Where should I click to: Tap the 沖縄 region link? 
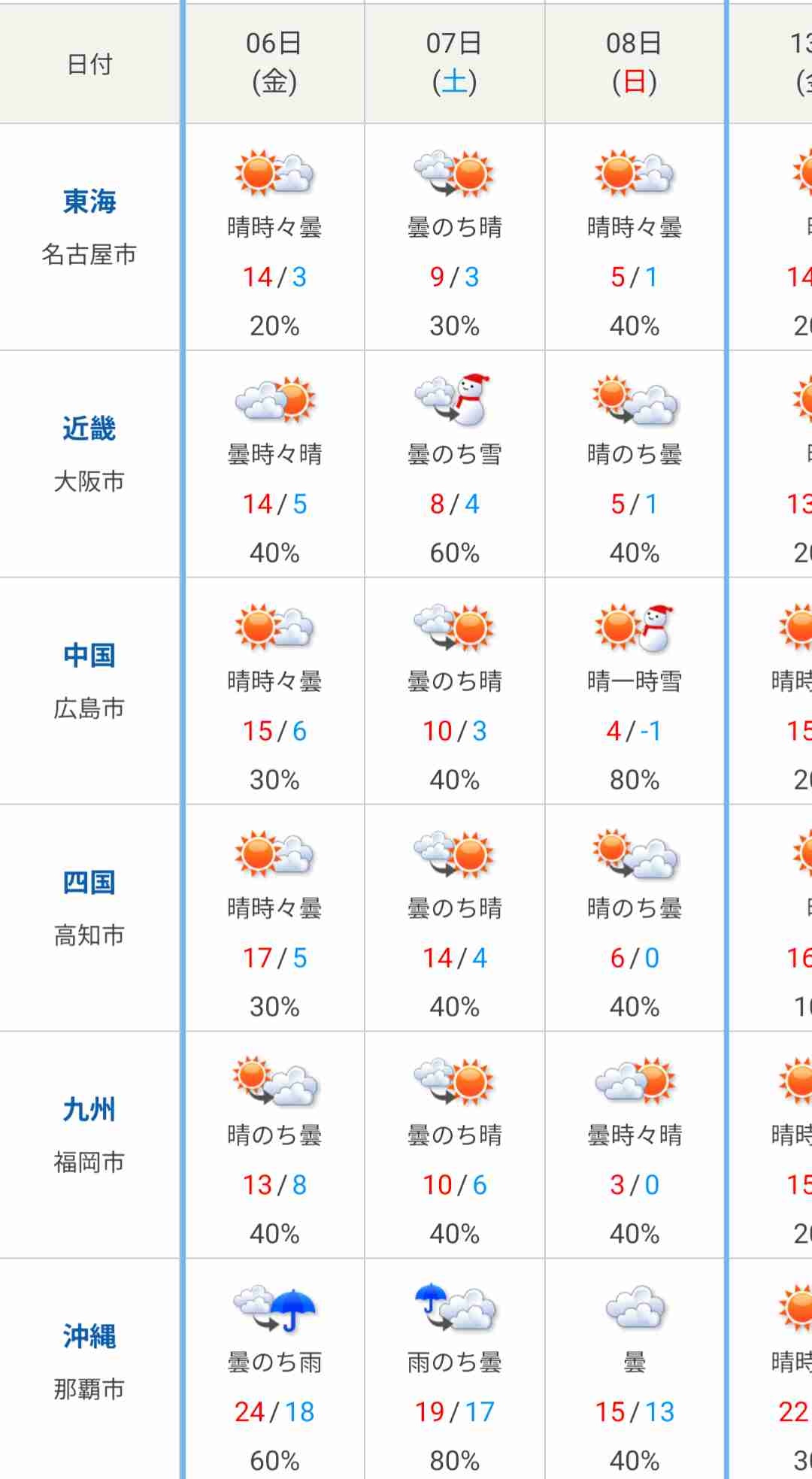click(x=89, y=1337)
